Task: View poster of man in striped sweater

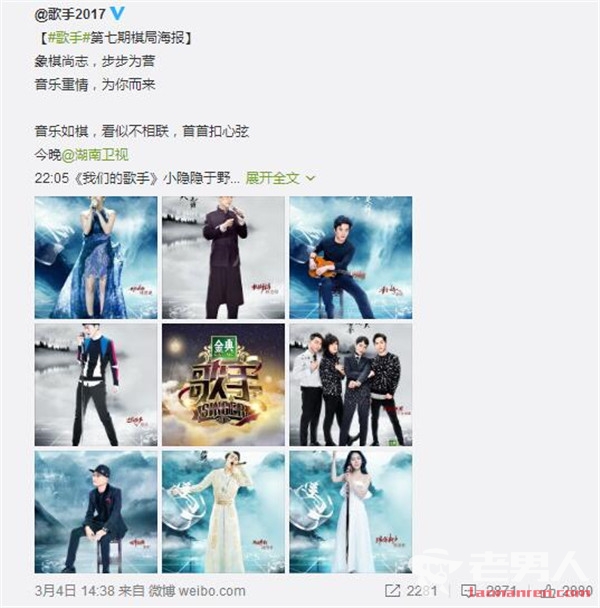Action: point(96,384)
